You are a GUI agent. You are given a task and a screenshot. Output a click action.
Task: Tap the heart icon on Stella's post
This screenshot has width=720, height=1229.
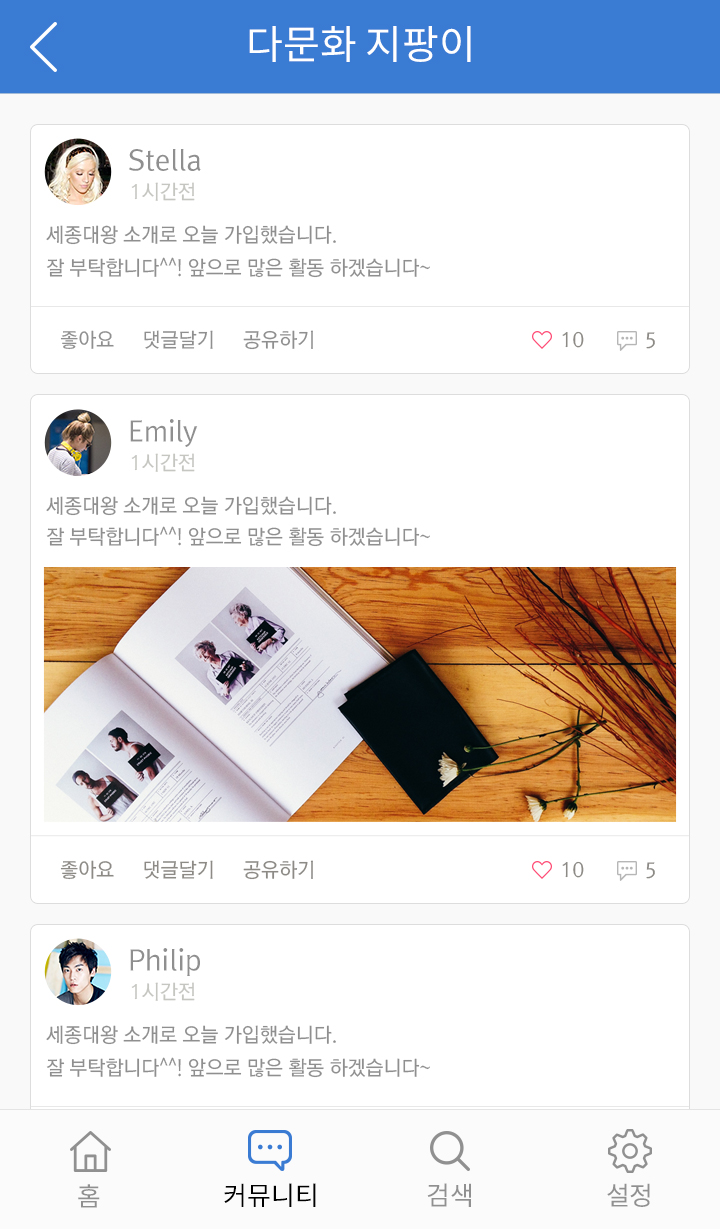(x=542, y=340)
